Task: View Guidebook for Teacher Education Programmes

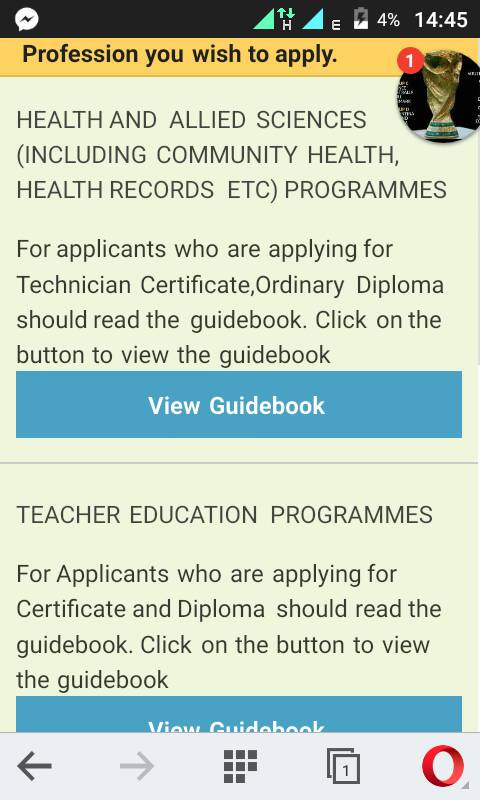Action: [x=239, y=714]
